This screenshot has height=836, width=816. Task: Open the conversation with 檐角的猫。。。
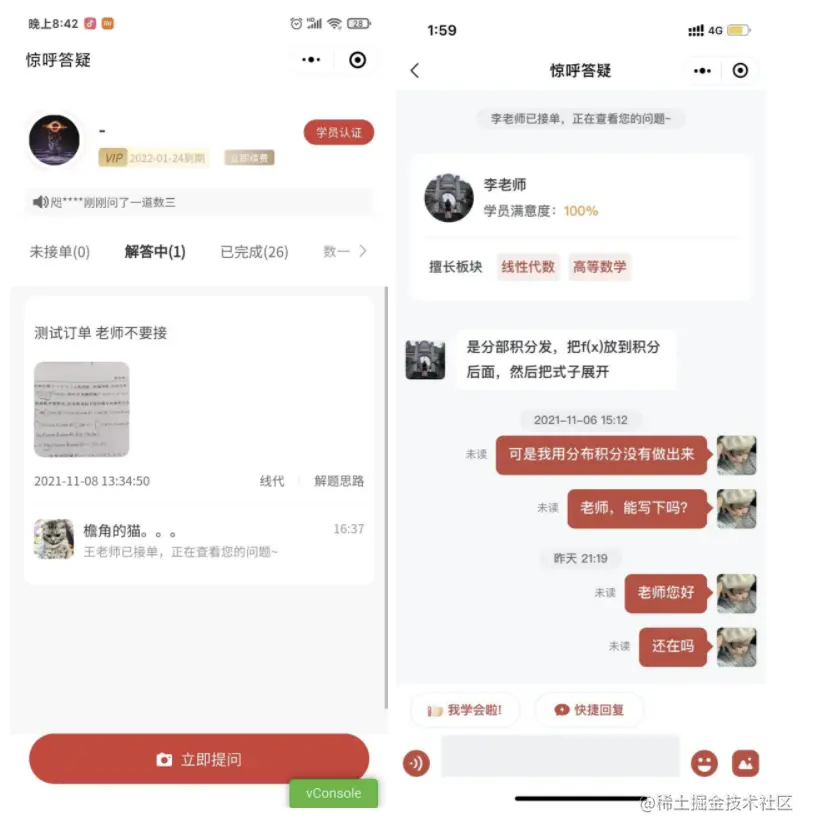click(199, 540)
